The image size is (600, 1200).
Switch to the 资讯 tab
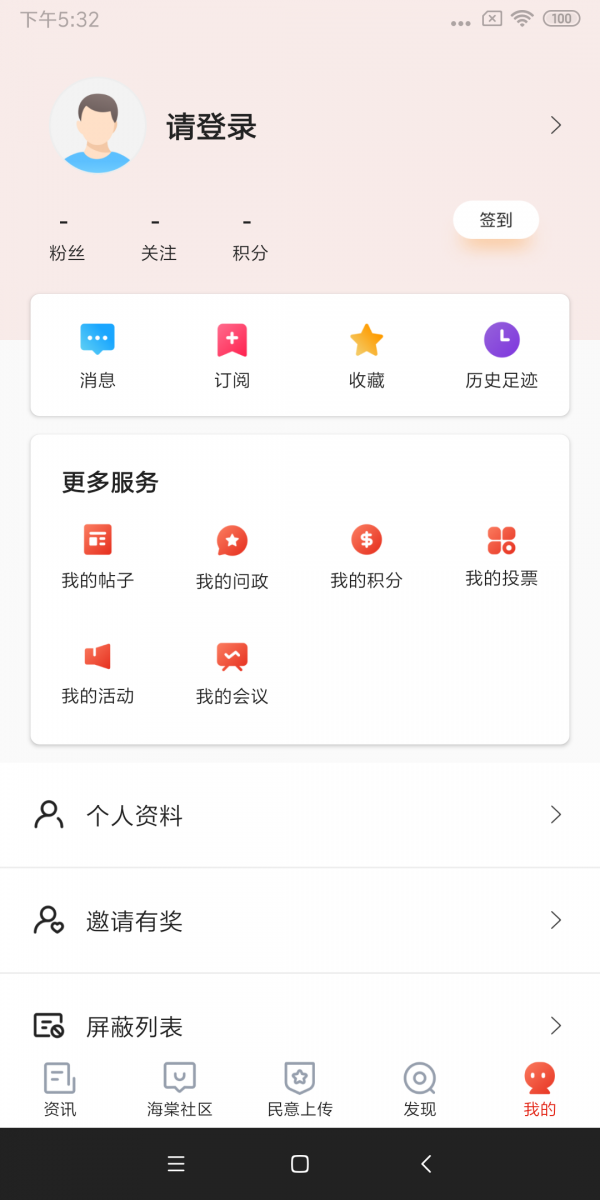[60, 1090]
